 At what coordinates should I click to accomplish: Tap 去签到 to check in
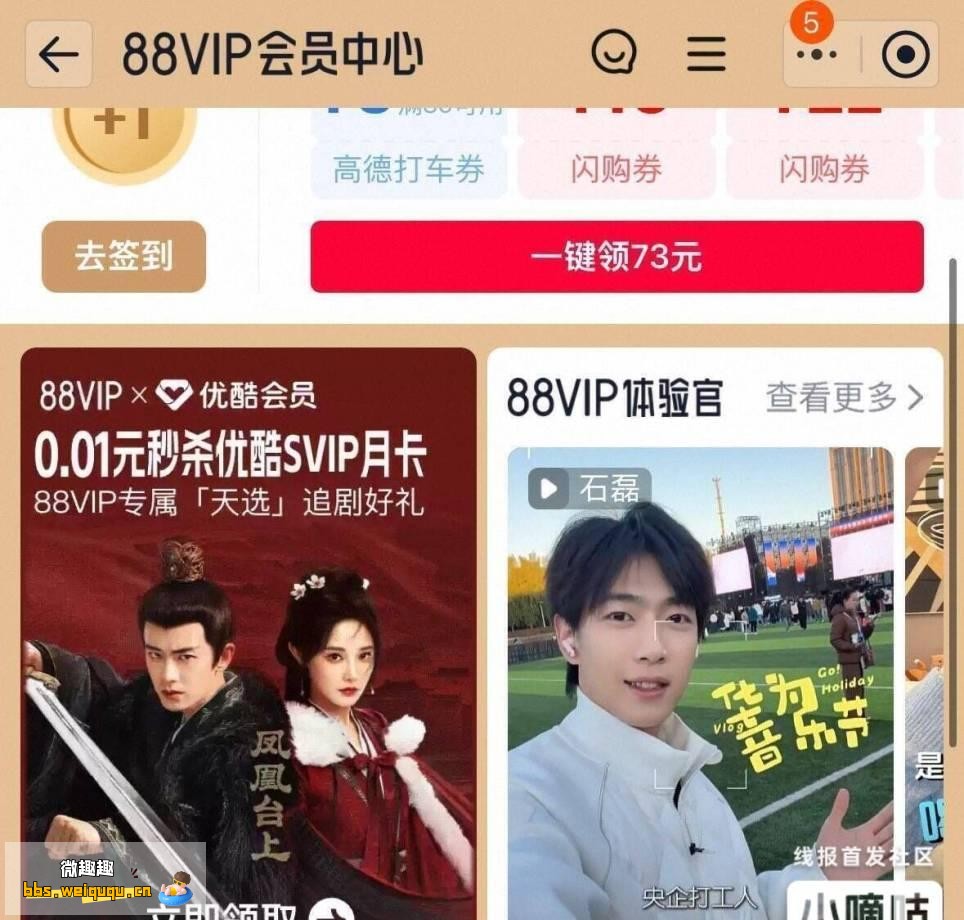pyautogui.click(x=123, y=257)
